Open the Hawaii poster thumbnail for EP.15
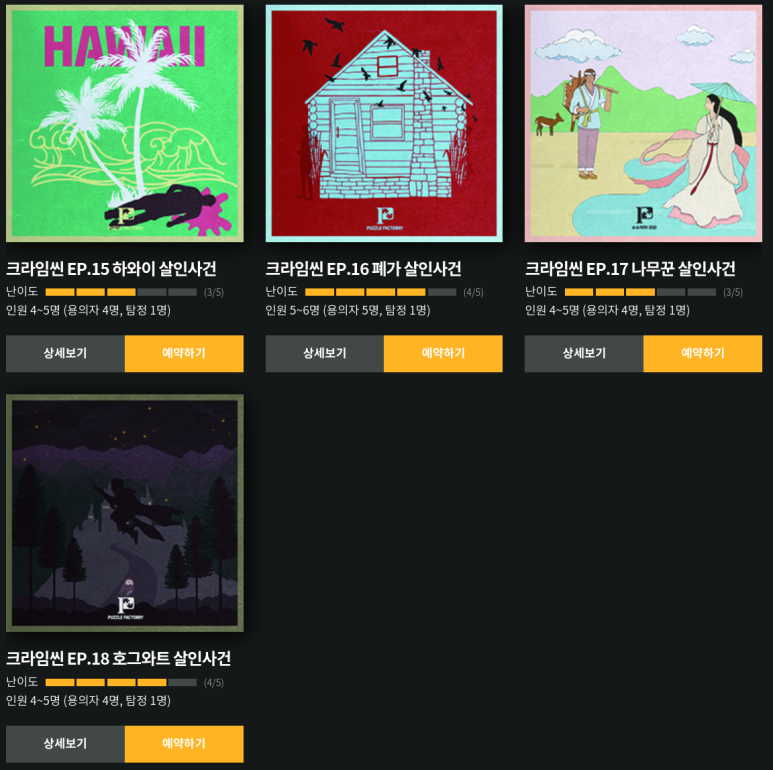 [124, 123]
